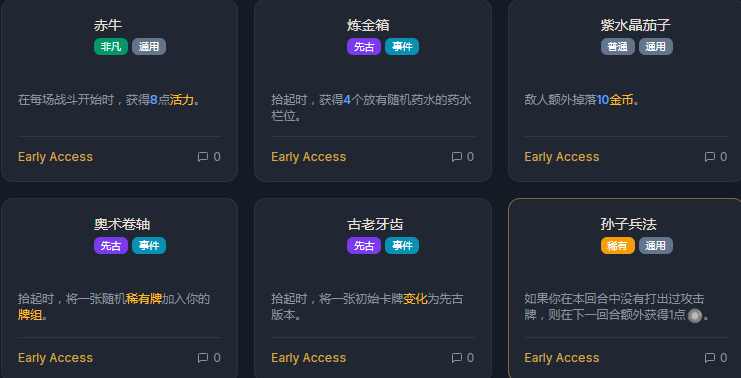View comments on the 奥术卷轴 card
Image resolution: width=741 pixels, height=378 pixels.
pyautogui.click(x=209, y=358)
